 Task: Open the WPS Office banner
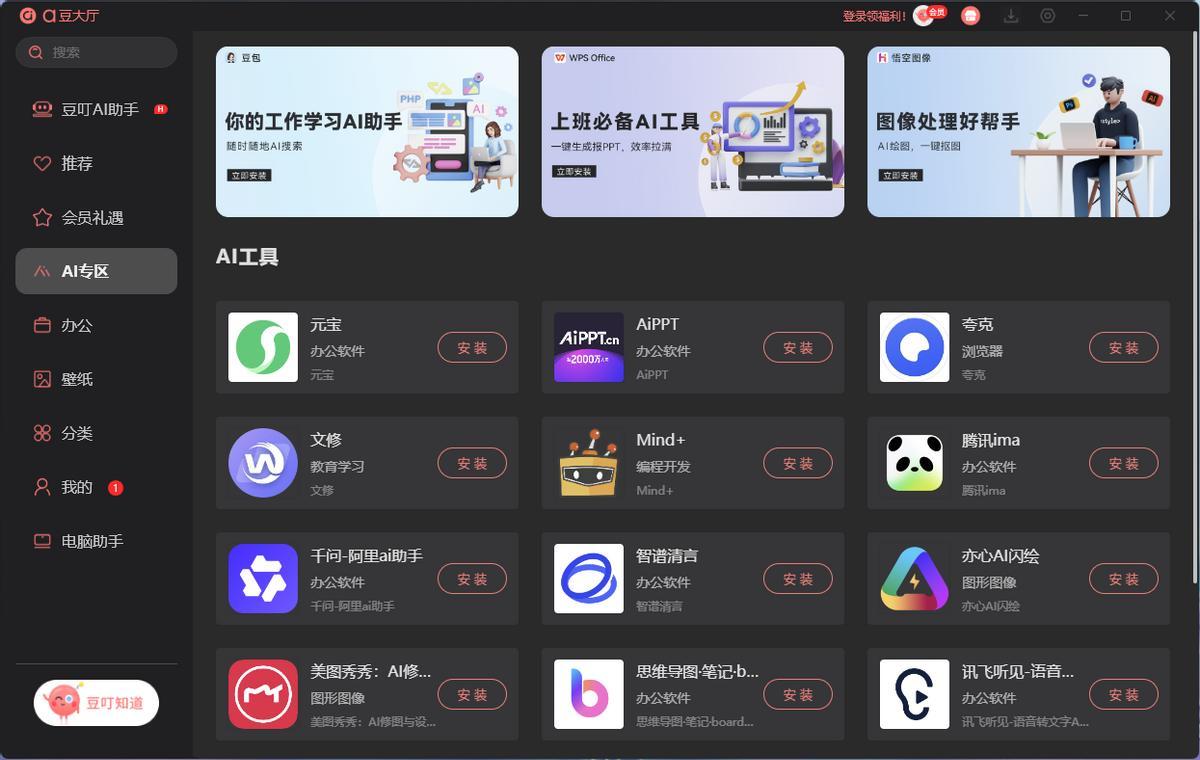692,131
